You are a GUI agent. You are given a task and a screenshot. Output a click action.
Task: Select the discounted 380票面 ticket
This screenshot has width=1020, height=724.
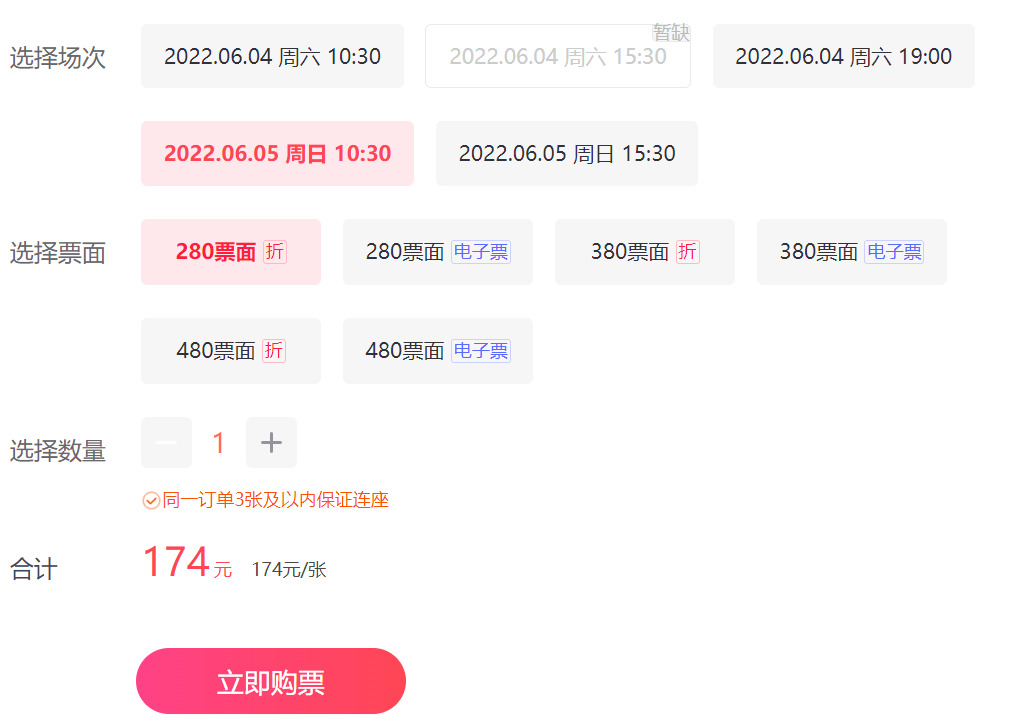click(644, 252)
